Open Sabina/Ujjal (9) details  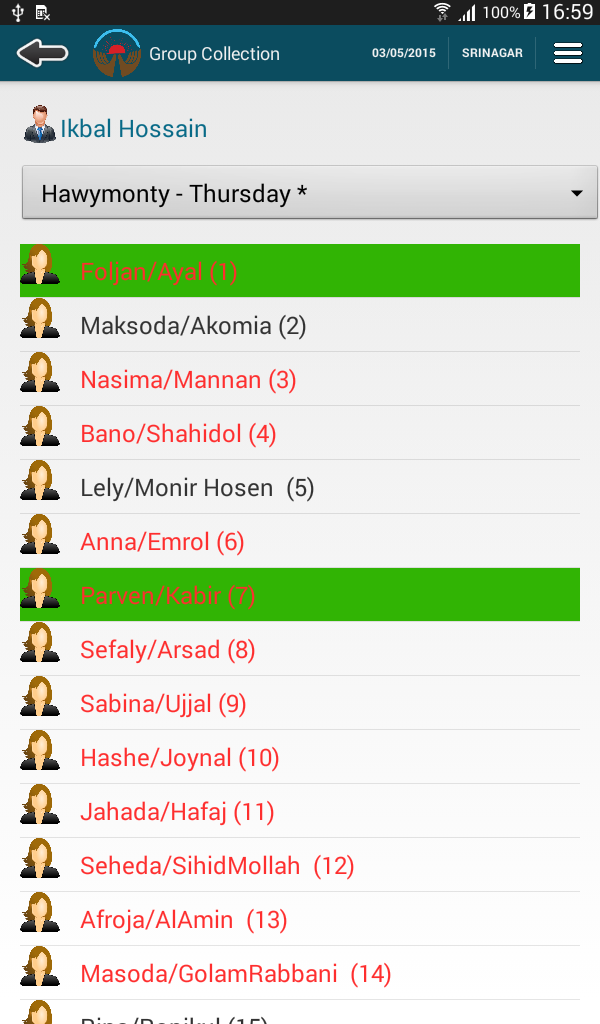(x=300, y=703)
